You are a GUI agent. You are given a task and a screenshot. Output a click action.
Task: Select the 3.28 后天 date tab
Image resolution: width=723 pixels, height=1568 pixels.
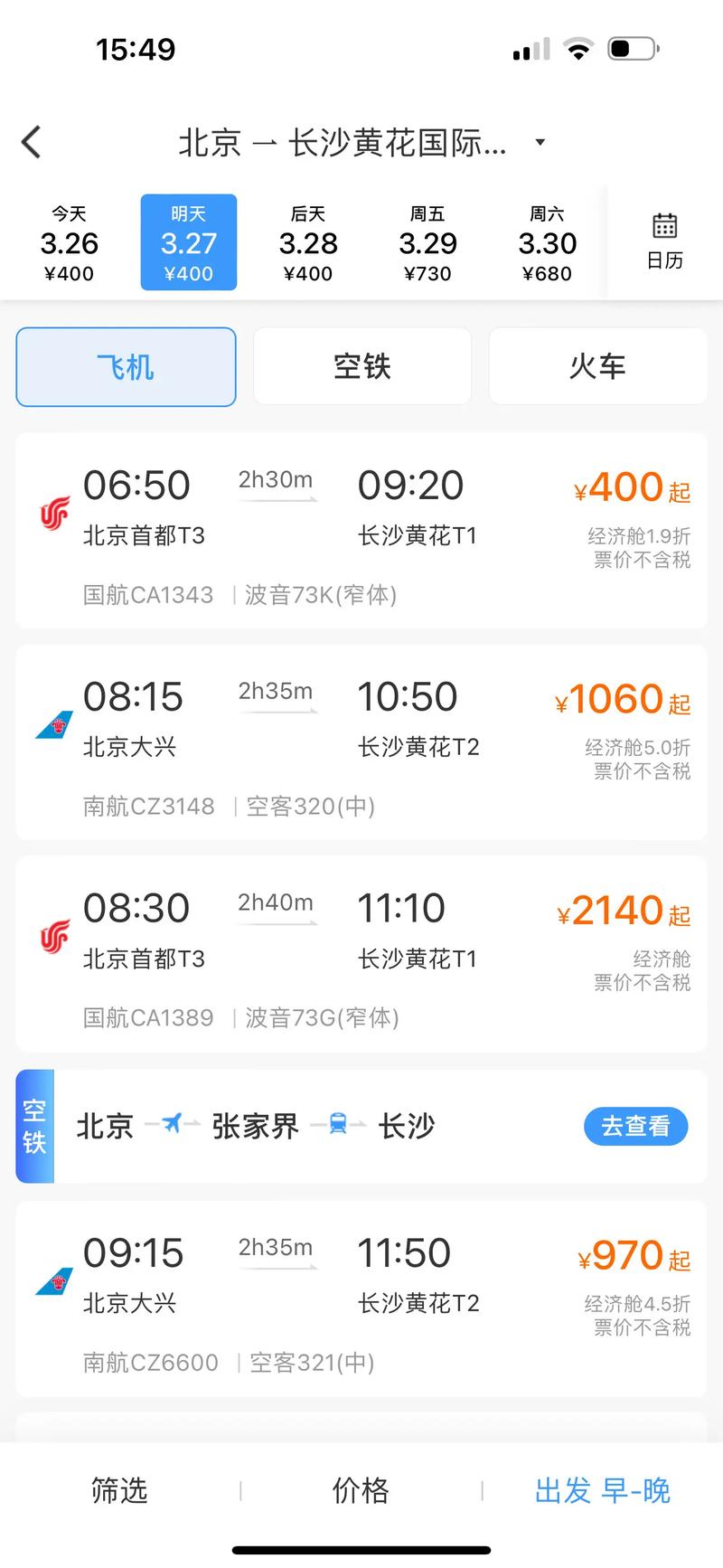[x=308, y=241]
